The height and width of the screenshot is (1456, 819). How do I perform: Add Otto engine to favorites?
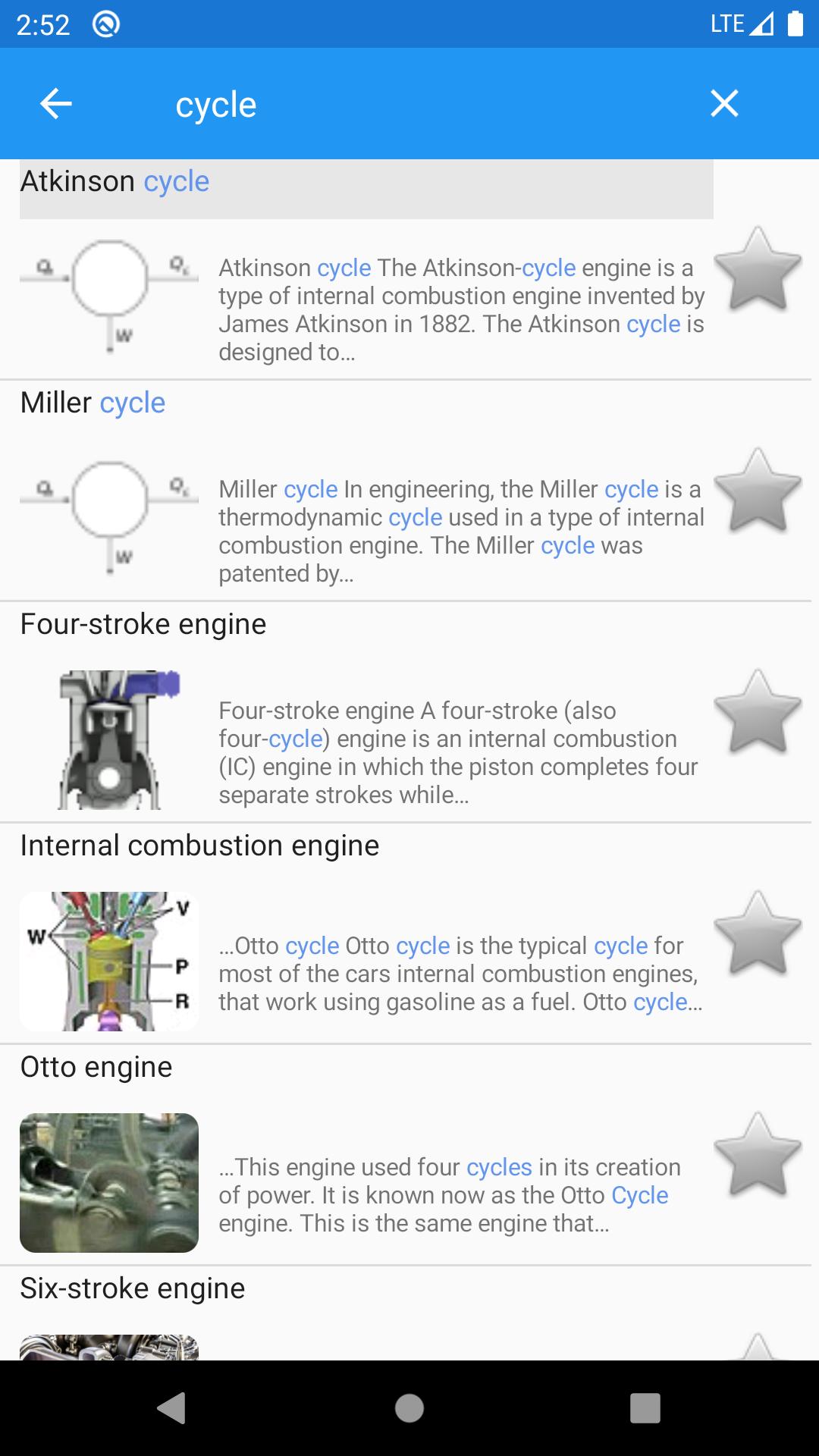pyautogui.click(x=758, y=1156)
